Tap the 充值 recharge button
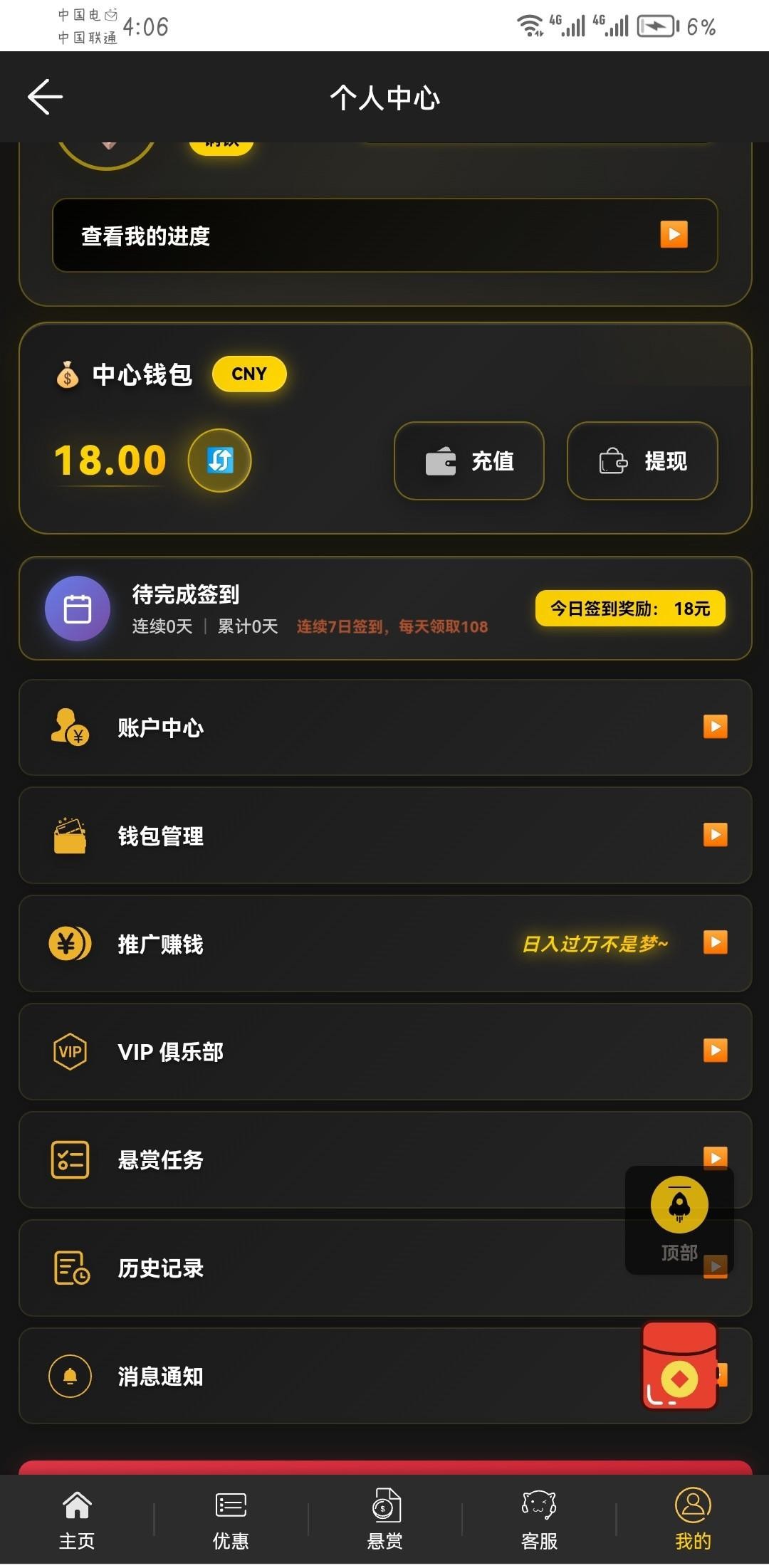Image resolution: width=769 pixels, height=1568 pixels. point(469,461)
